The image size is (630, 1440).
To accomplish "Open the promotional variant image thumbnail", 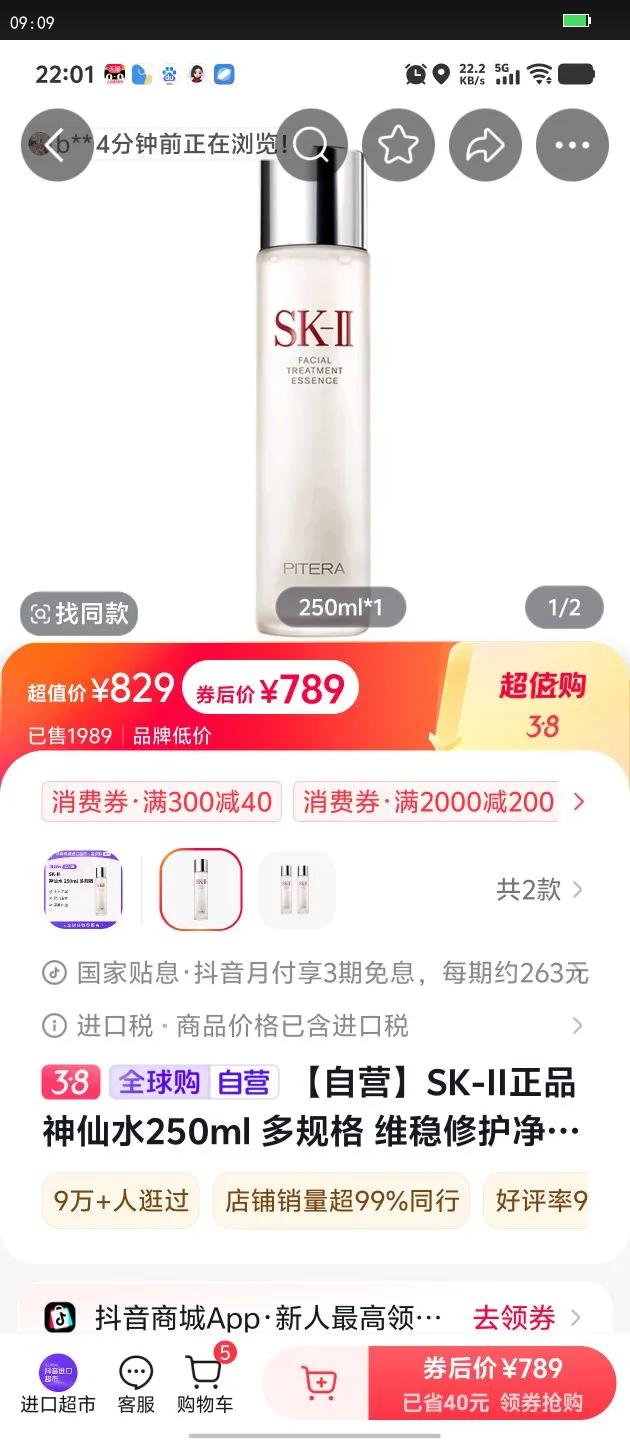I will click(84, 889).
